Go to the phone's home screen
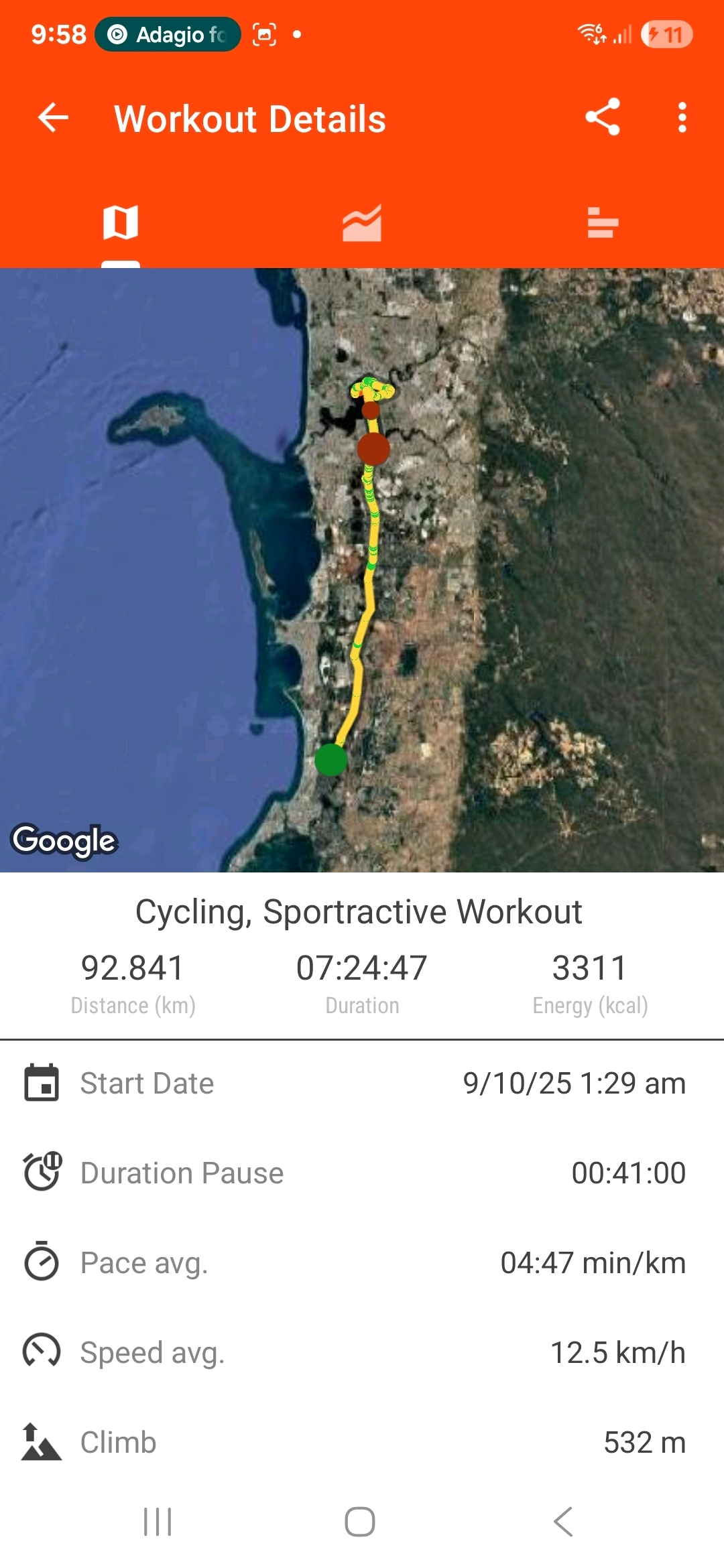 click(360, 1521)
